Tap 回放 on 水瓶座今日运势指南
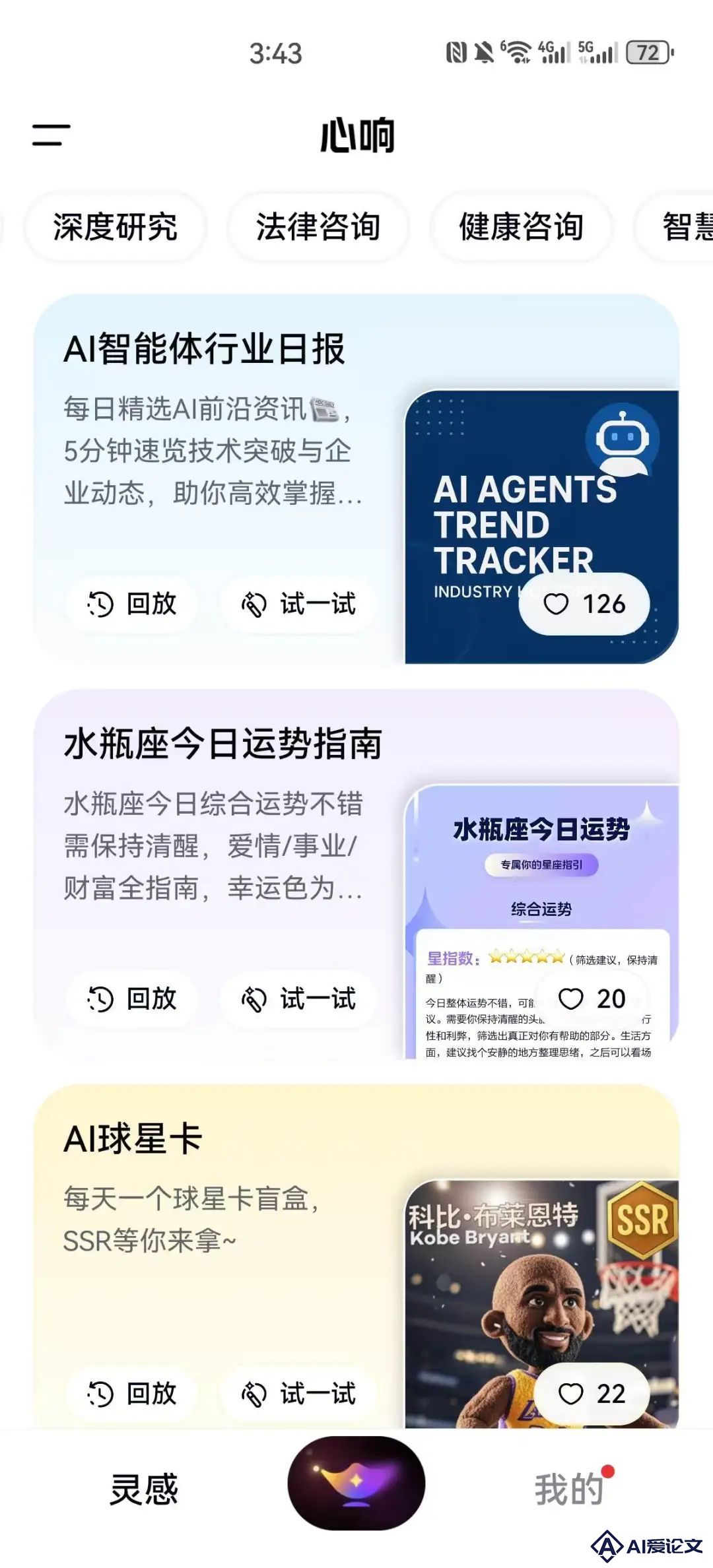The height and width of the screenshot is (1568, 713). 132,999
